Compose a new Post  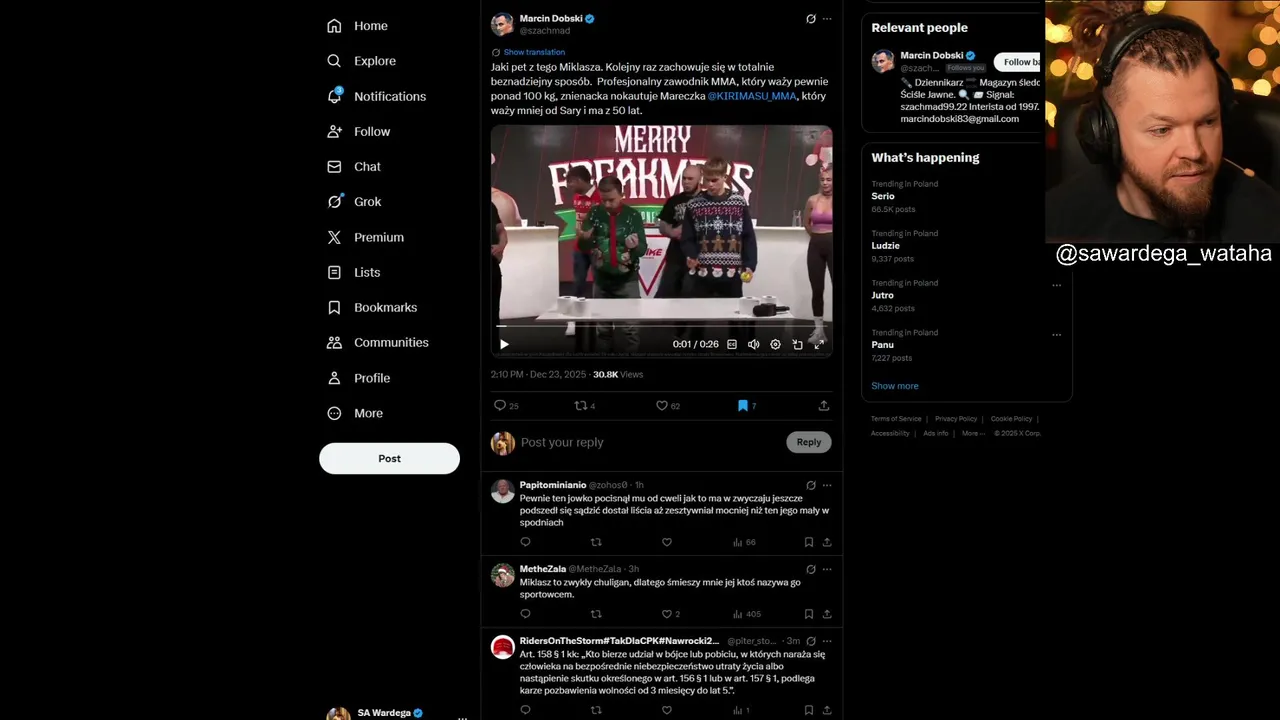(x=389, y=458)
